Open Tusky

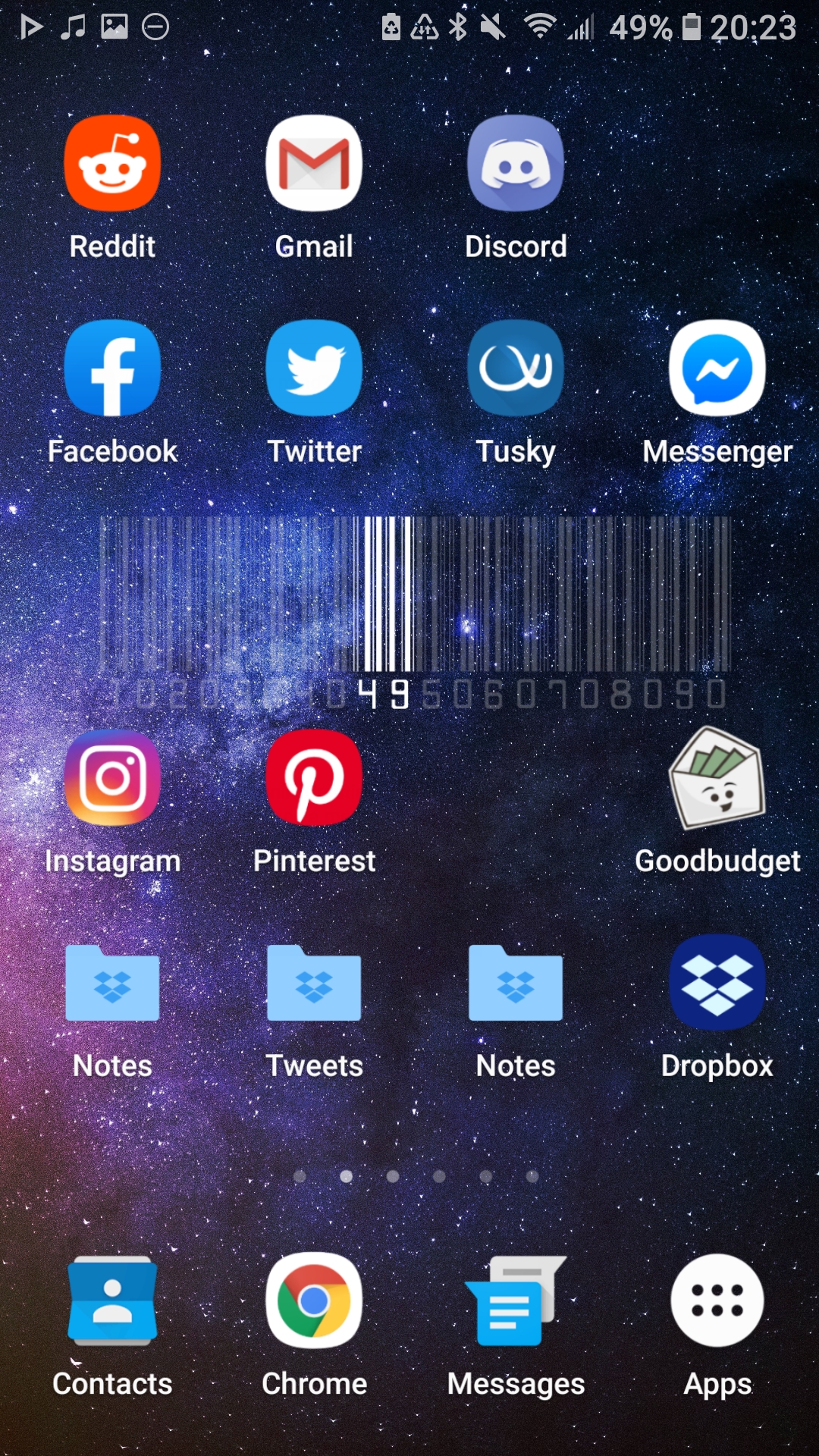click(x=516, y=369)
